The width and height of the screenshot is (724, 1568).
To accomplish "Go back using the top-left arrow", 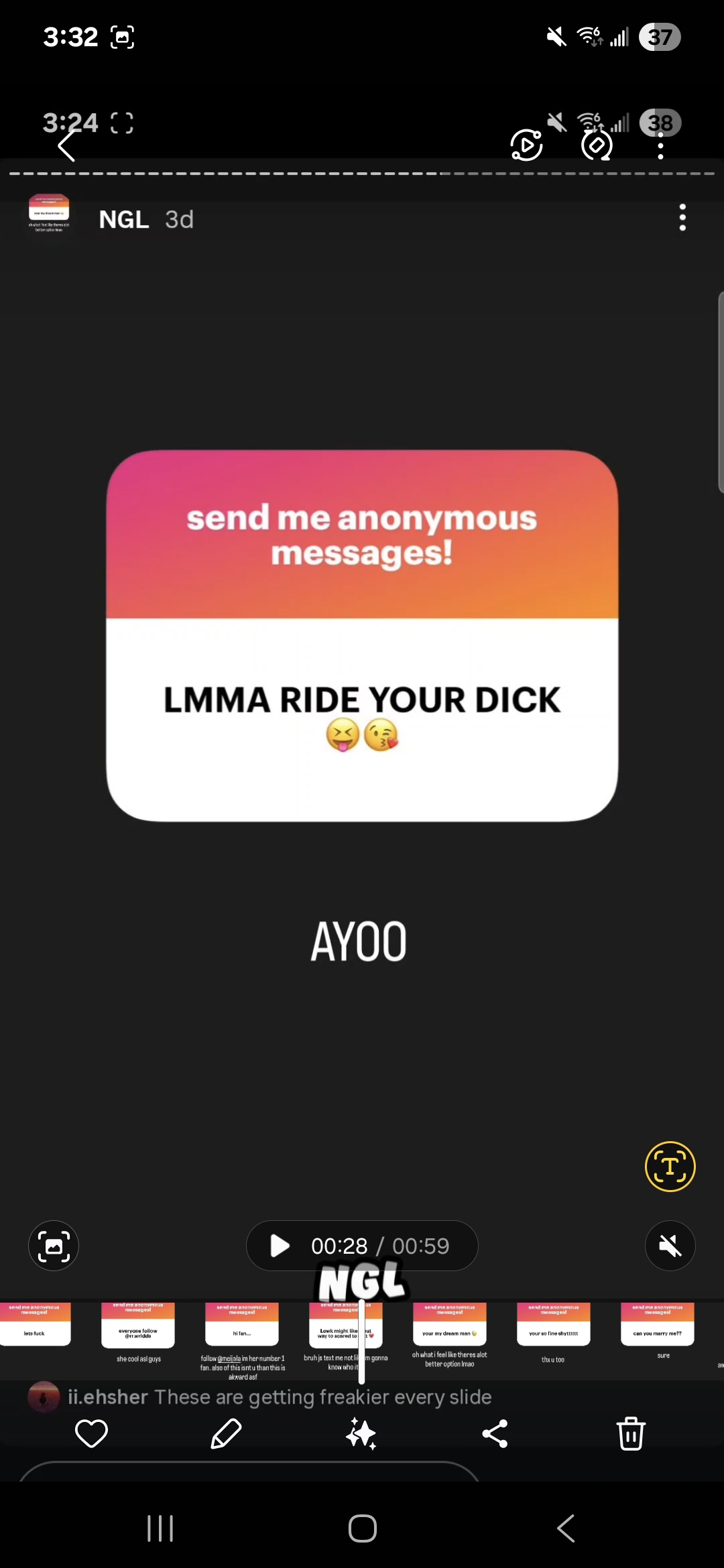I will point(66,146).
